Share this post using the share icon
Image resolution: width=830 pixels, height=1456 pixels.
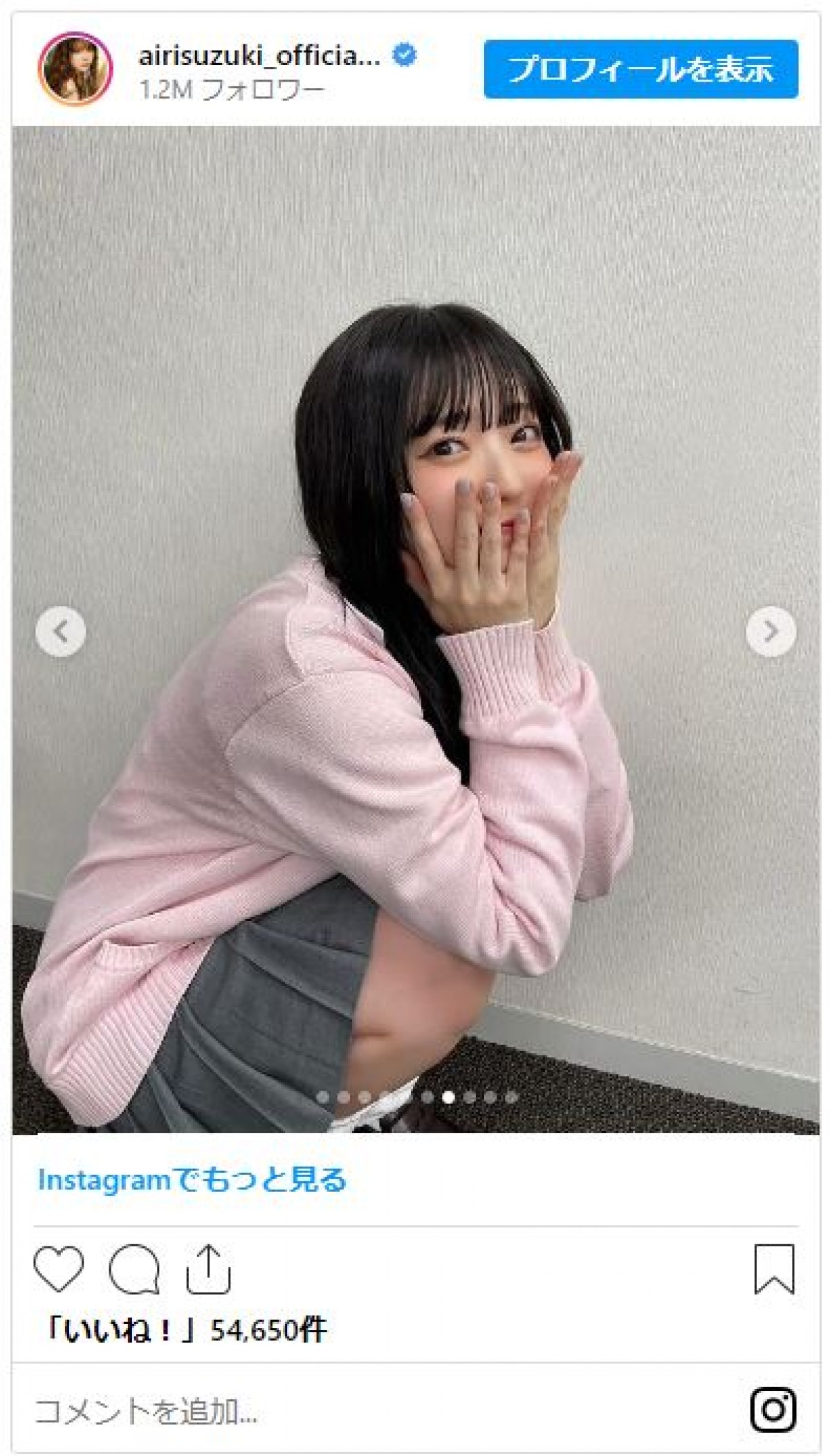click(x=208, y=1268)
